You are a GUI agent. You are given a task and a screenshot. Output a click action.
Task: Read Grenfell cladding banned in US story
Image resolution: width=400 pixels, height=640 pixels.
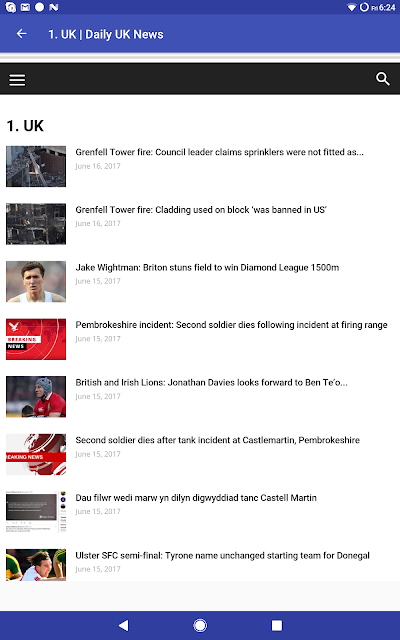pyautogui.click(x=201, y=210)
